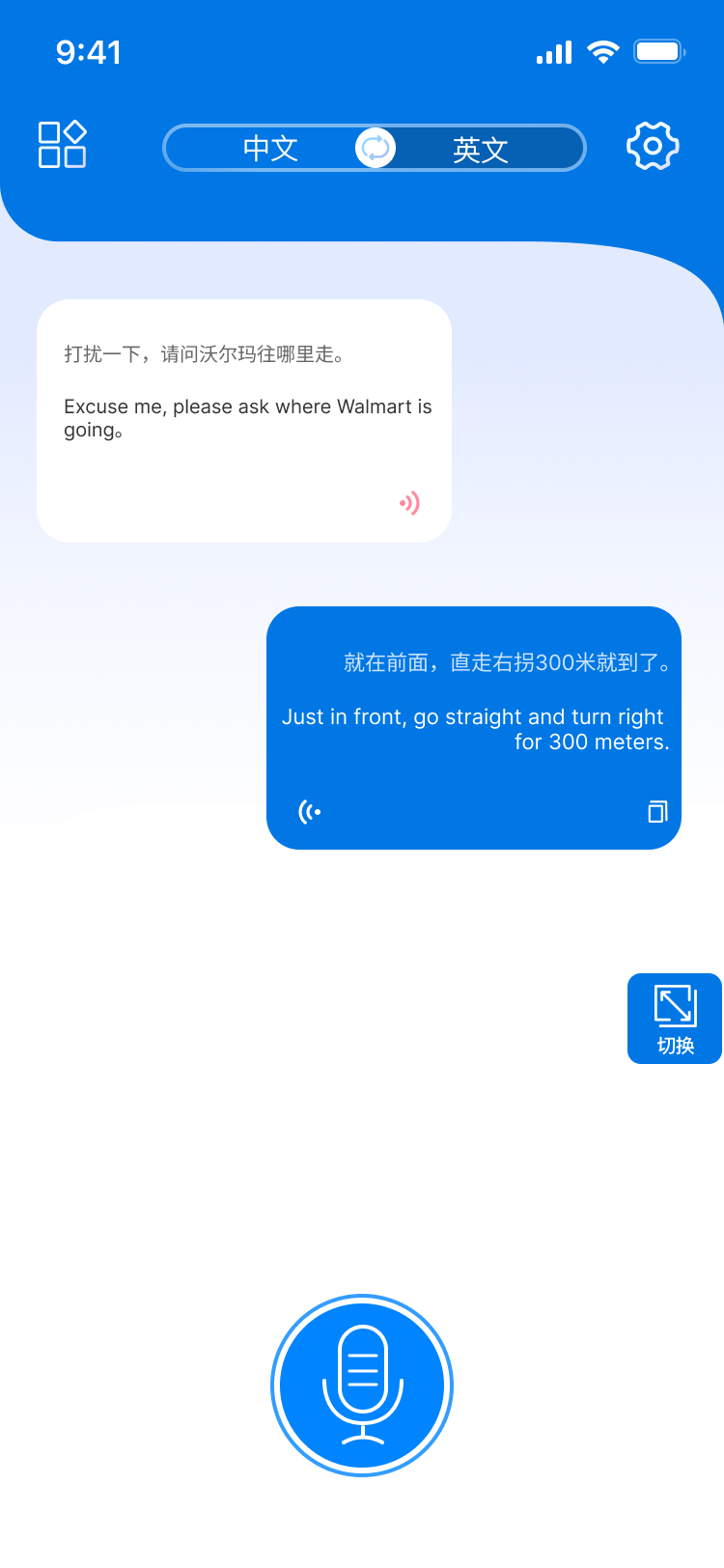Open settings via the gear icon
The image size is (724, 1568).
(653, 146)
